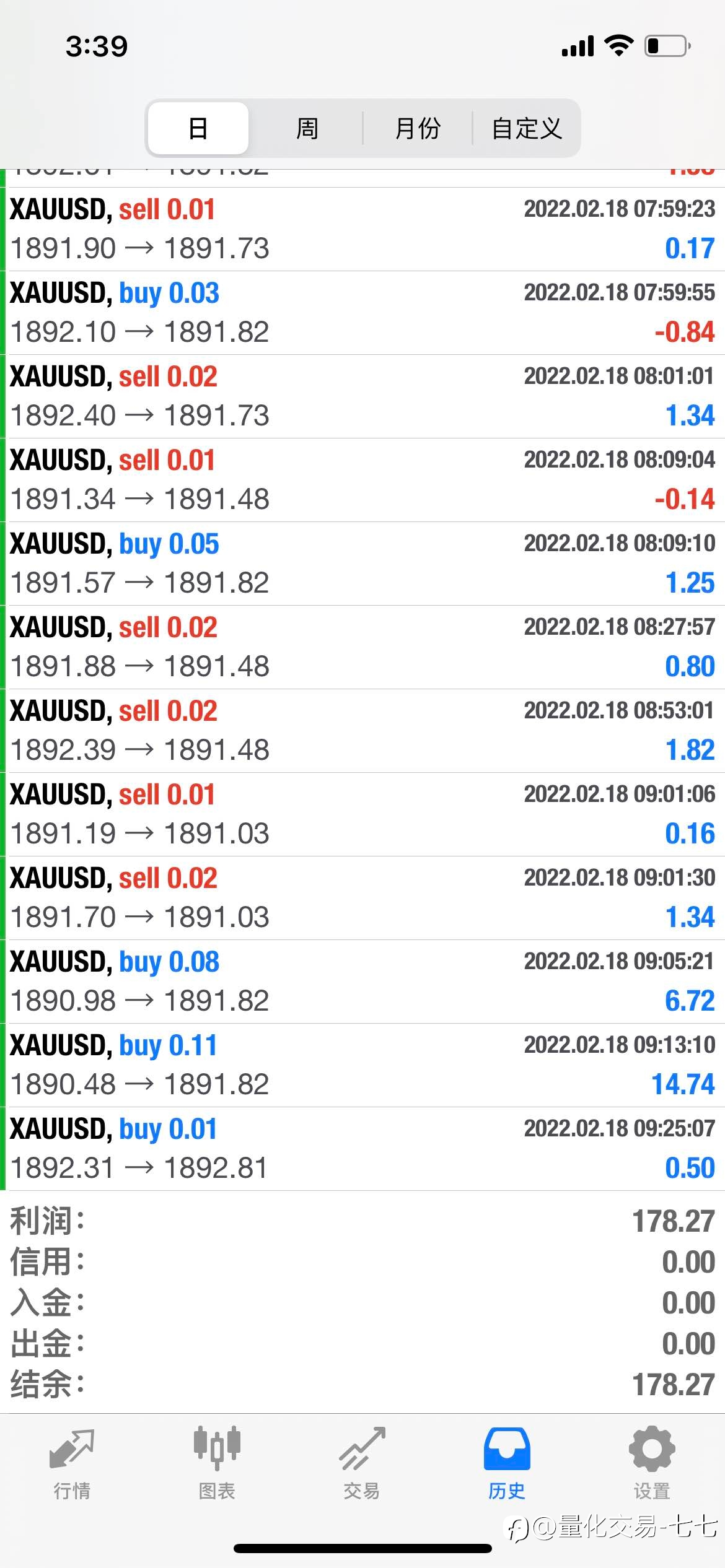Expand the sell 0.02 trade at 08:27:57
Image resolution: width=725 pixels, height=1568 pixels.
tap(362, 647)
